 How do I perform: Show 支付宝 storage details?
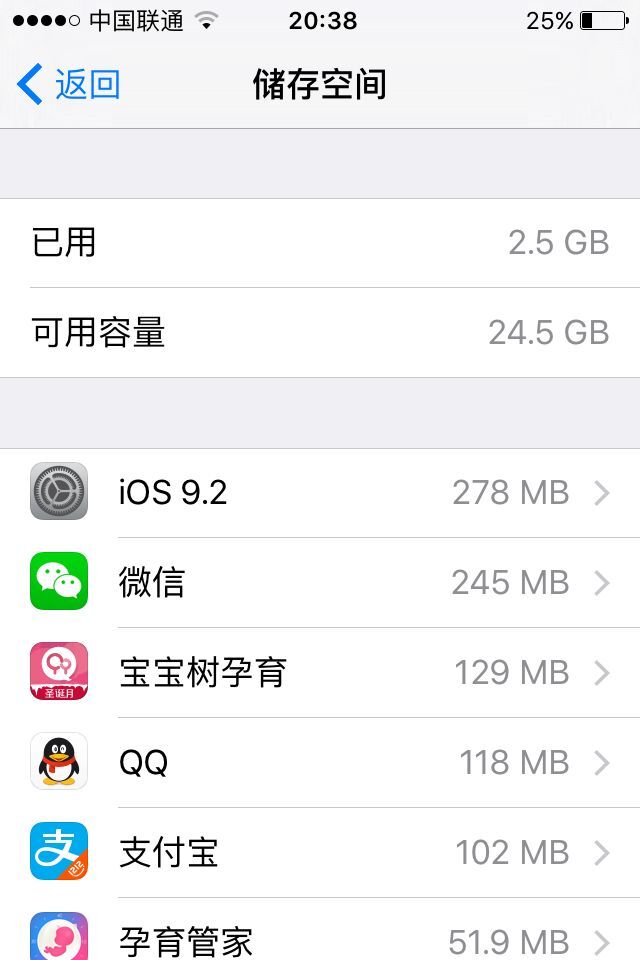320,852
